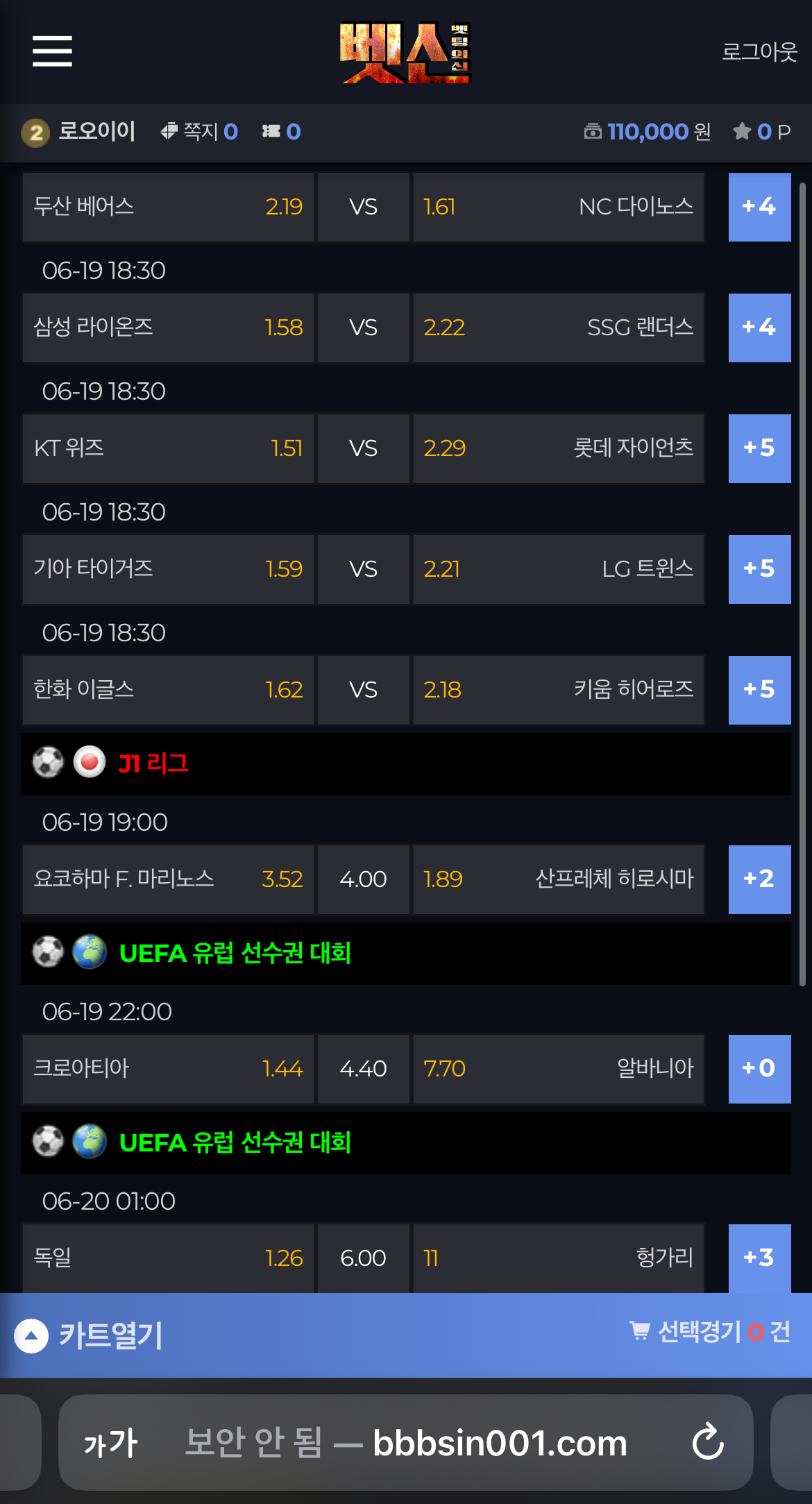
Task: Choose SSG 랜더스 at odds 2.22
Action: tap(559, 328)
